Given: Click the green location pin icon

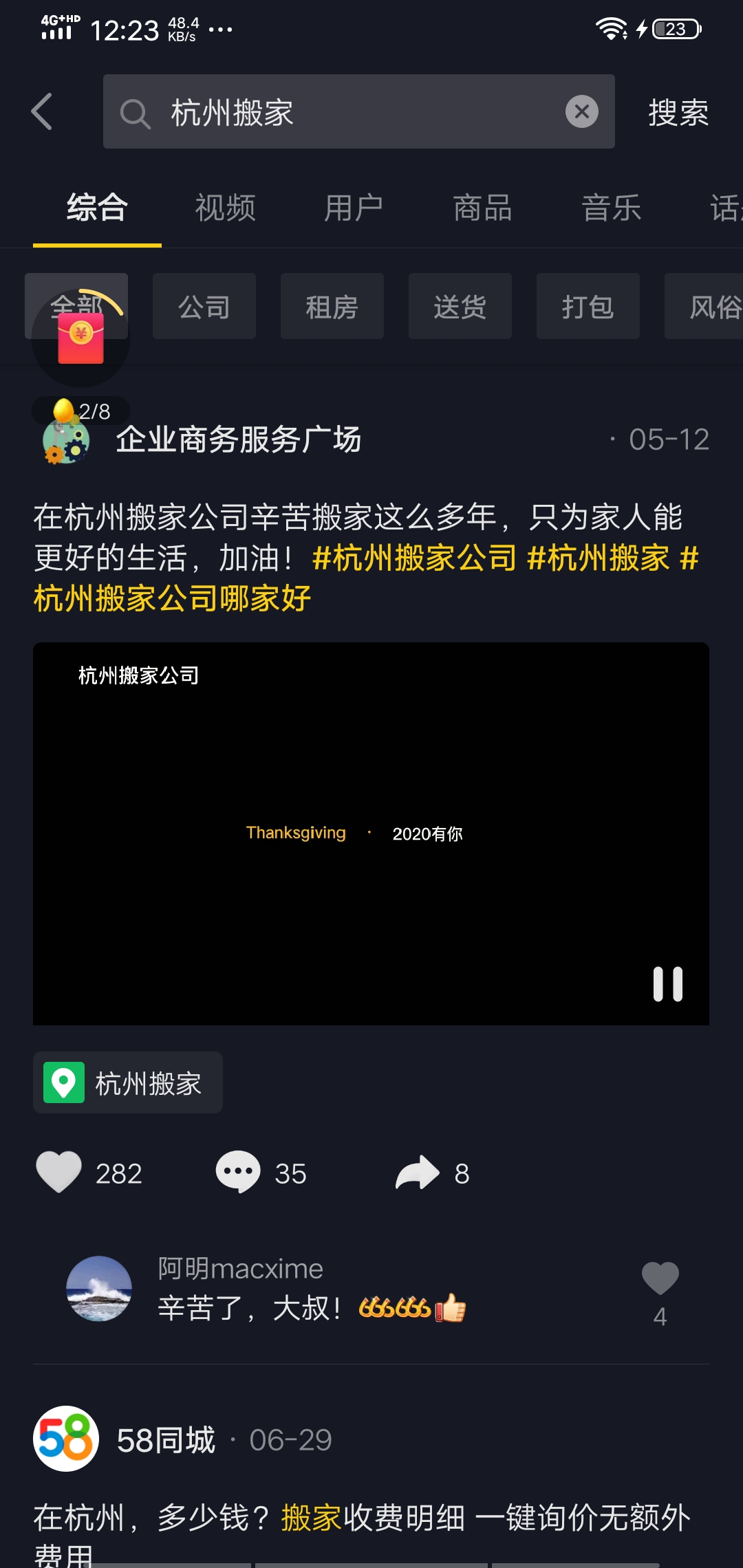Looking at the screenshot, I should tap(65, 1082).
